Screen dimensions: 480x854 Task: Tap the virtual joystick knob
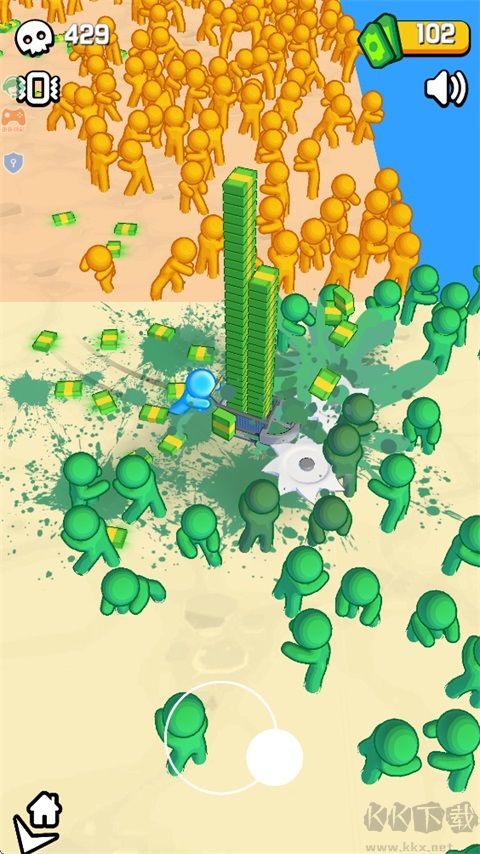274,757
